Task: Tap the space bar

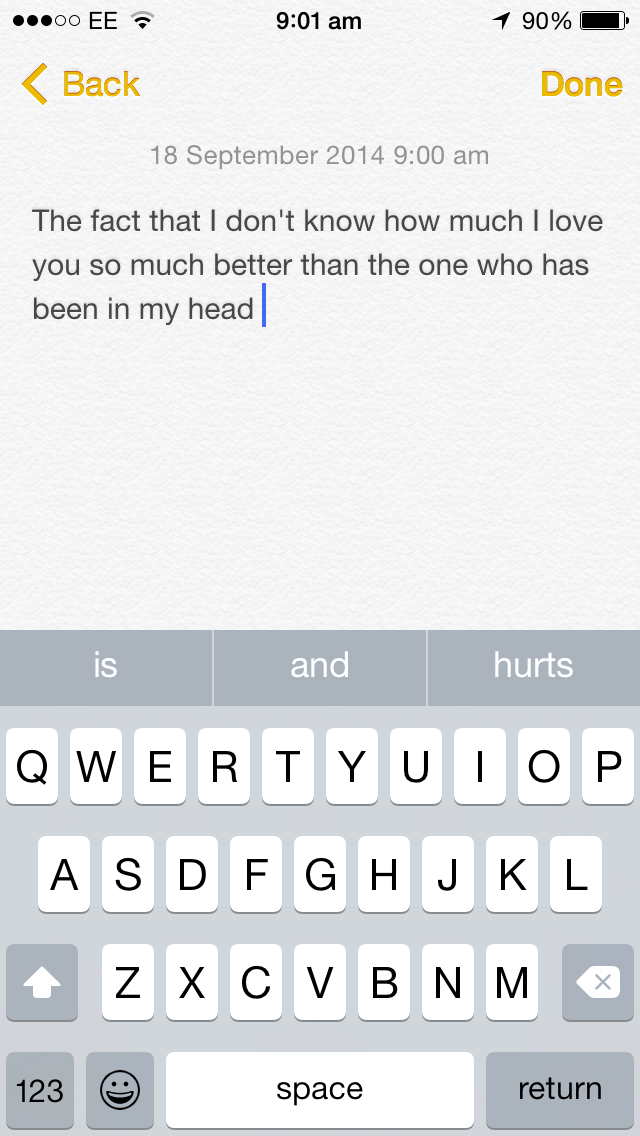Action: (x=320, y=1089)
